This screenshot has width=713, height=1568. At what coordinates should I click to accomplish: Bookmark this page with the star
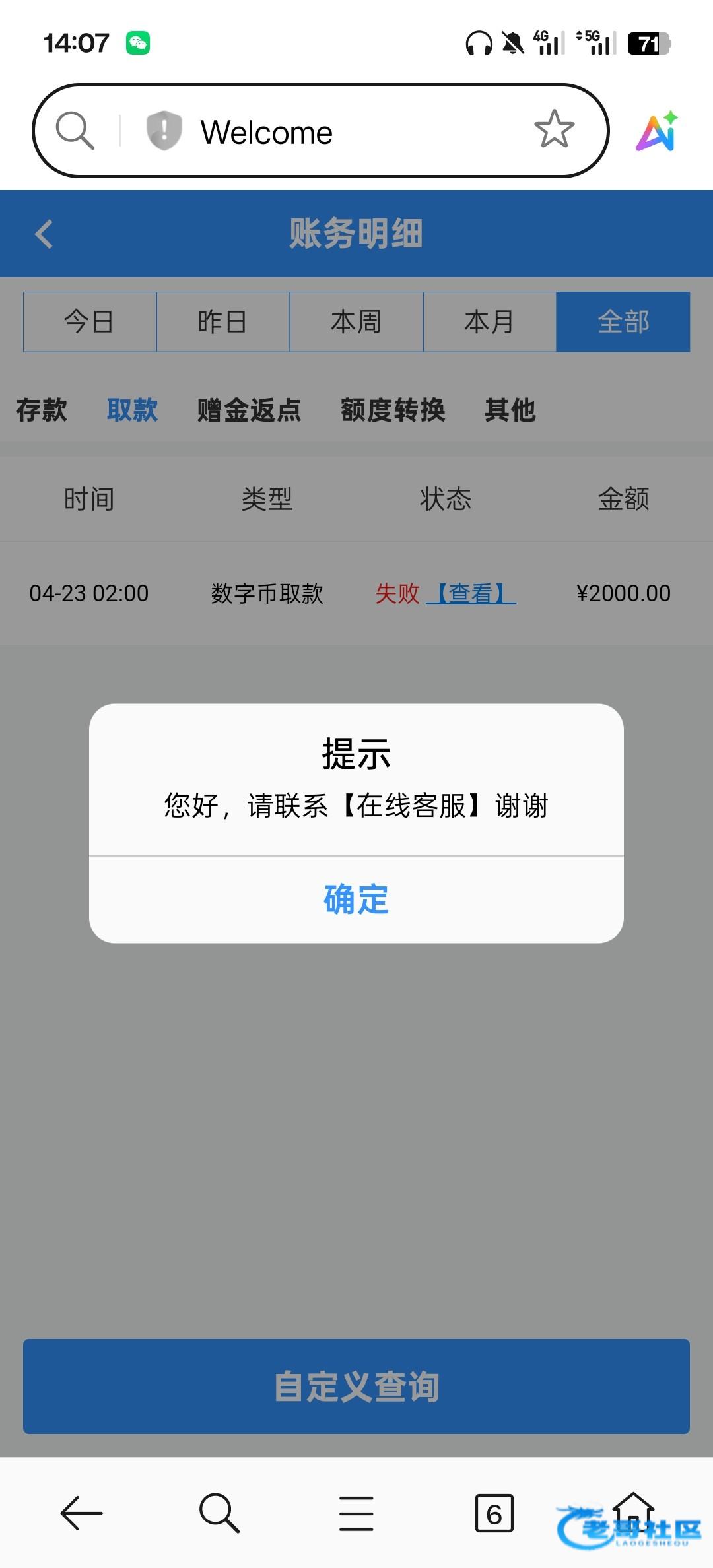pyautogui.click(x=554, y=130)
